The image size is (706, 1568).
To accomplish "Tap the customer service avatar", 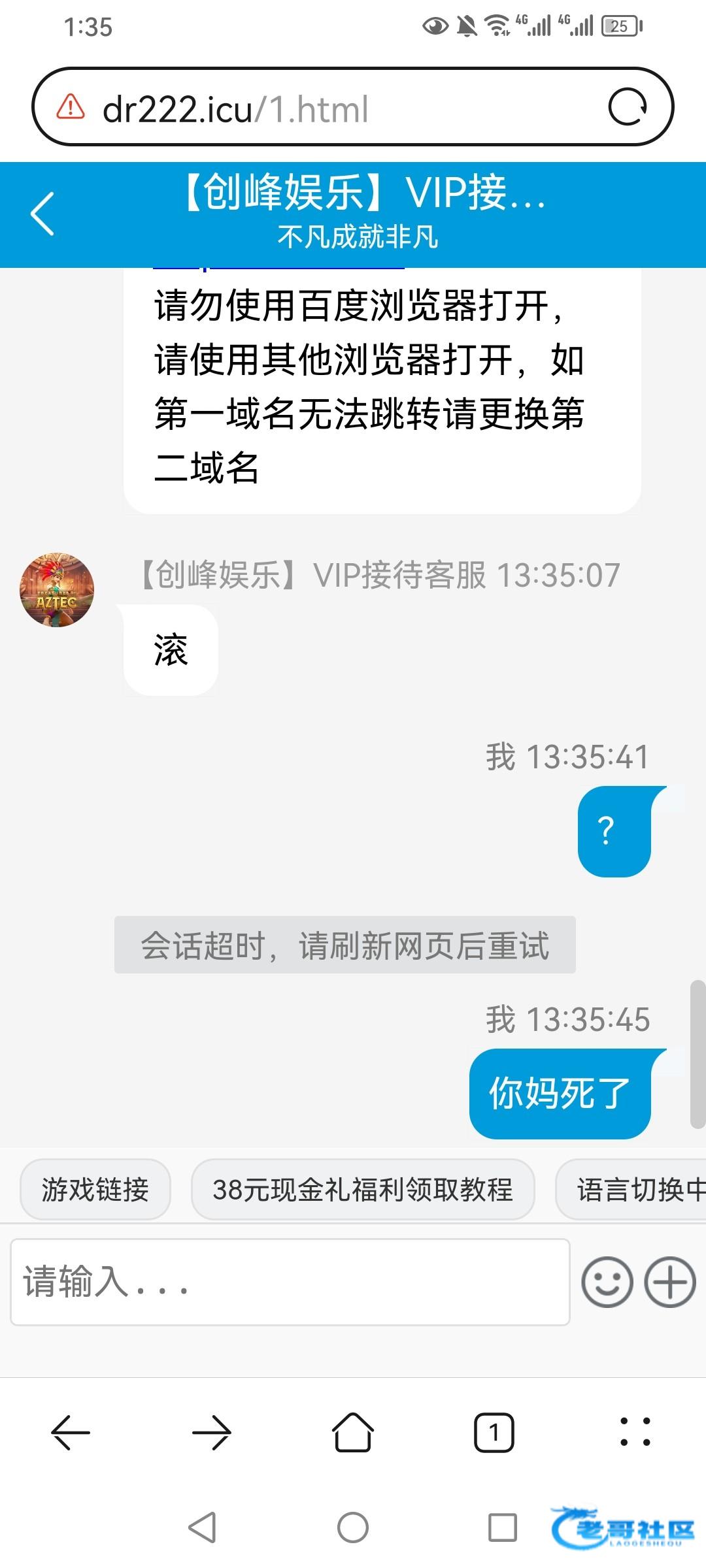I will 57,590.
